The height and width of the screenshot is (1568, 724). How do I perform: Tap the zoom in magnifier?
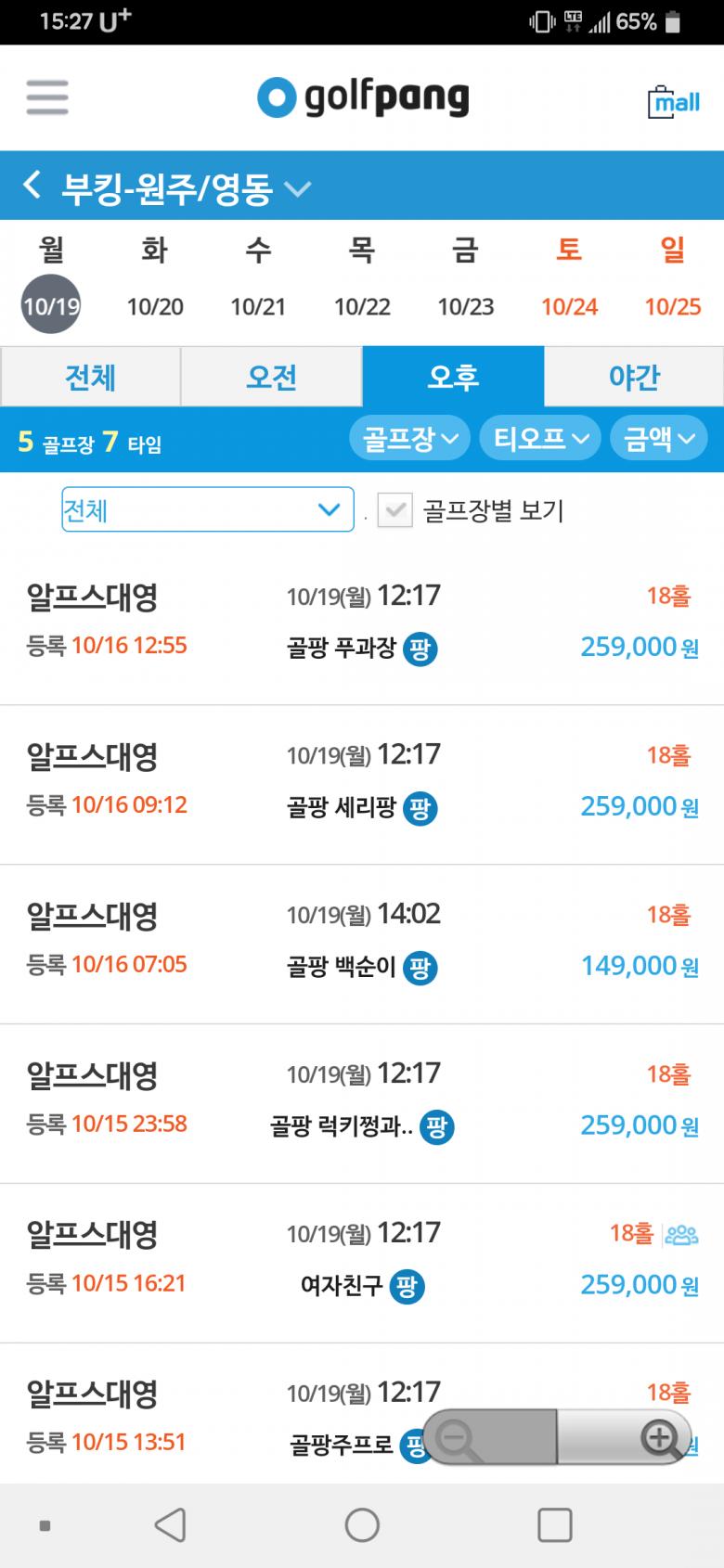[660, 1439]
